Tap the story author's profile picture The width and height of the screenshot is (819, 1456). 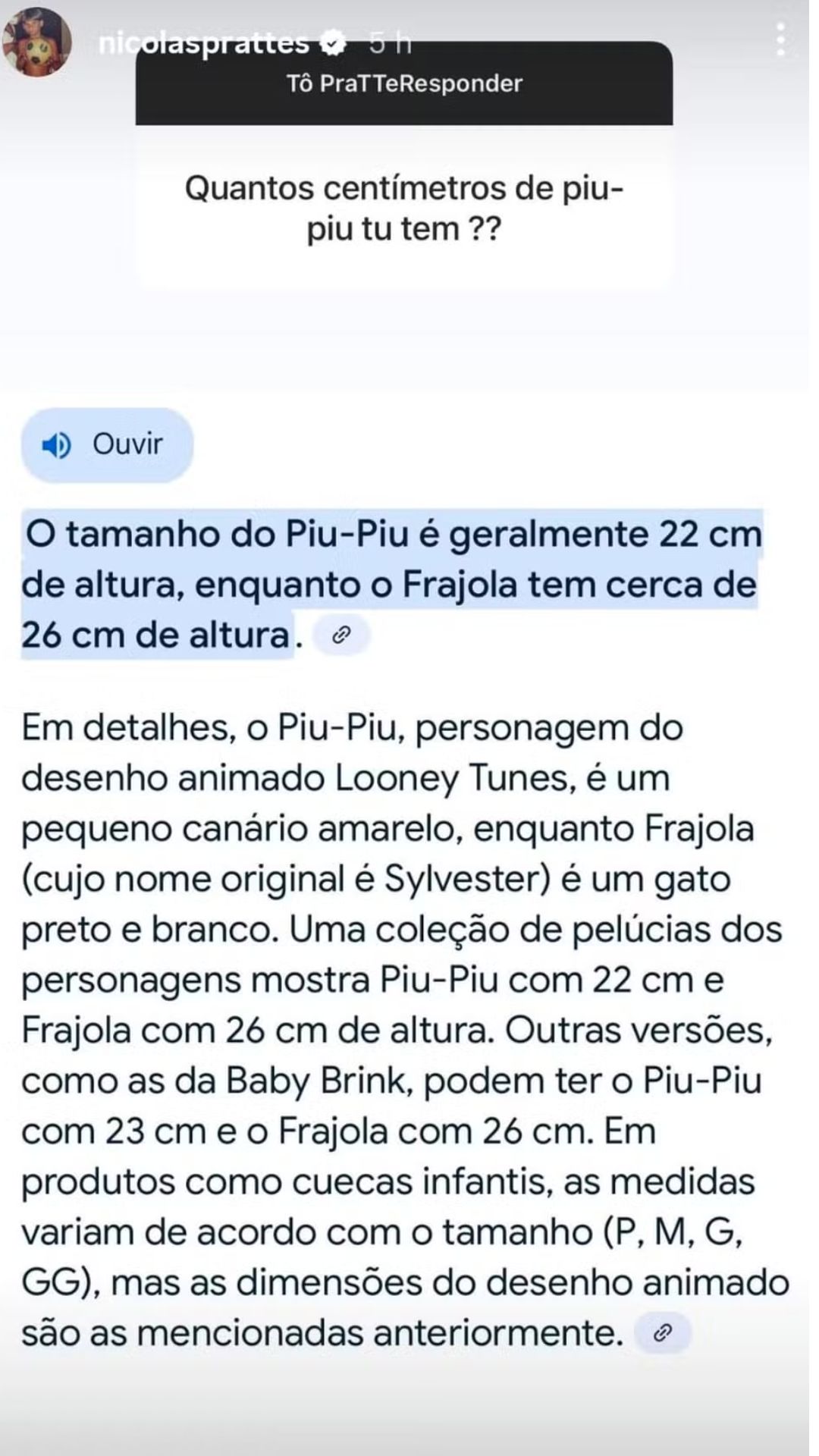[38, 42]
